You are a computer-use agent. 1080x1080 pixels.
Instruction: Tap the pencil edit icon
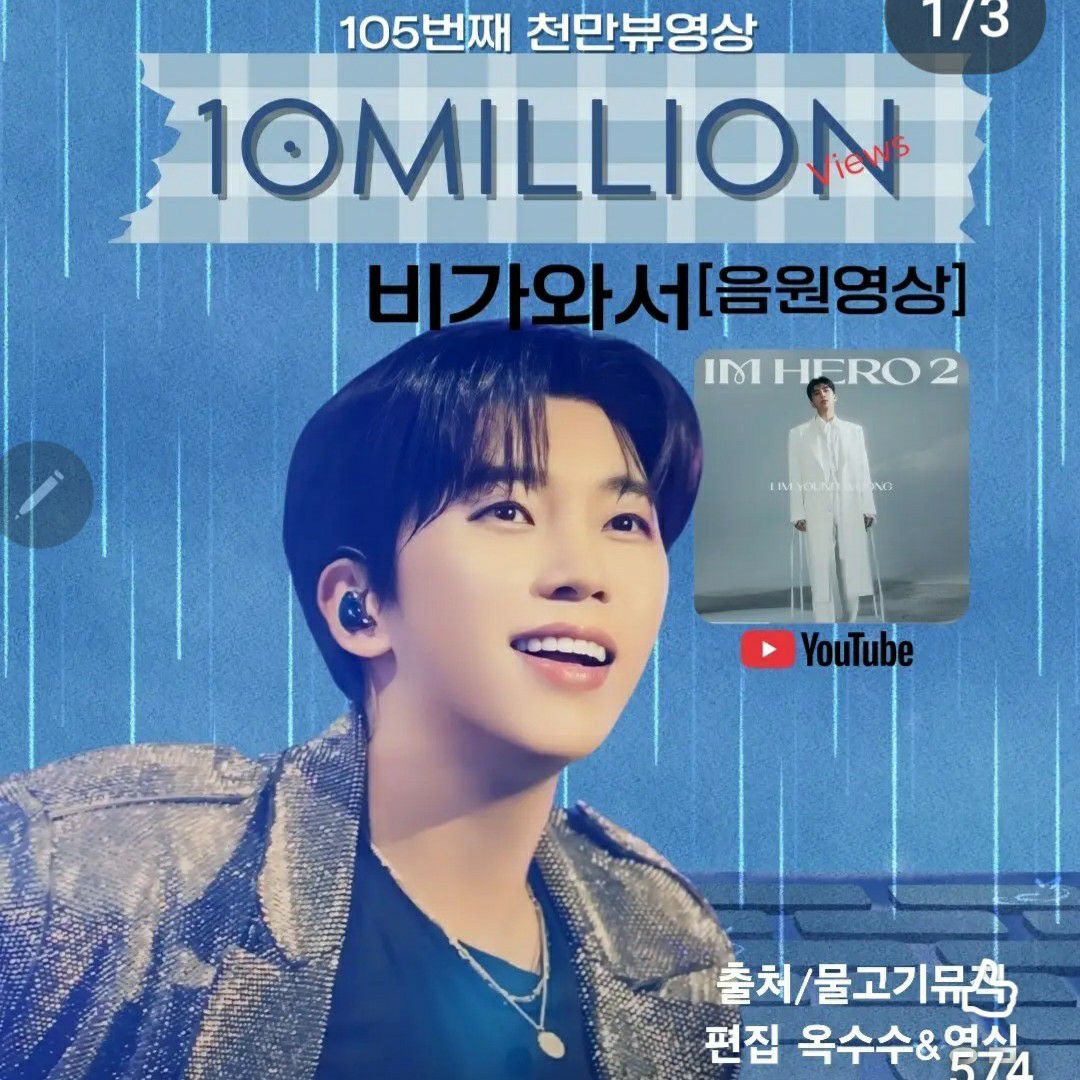click(x=42, y=494)
